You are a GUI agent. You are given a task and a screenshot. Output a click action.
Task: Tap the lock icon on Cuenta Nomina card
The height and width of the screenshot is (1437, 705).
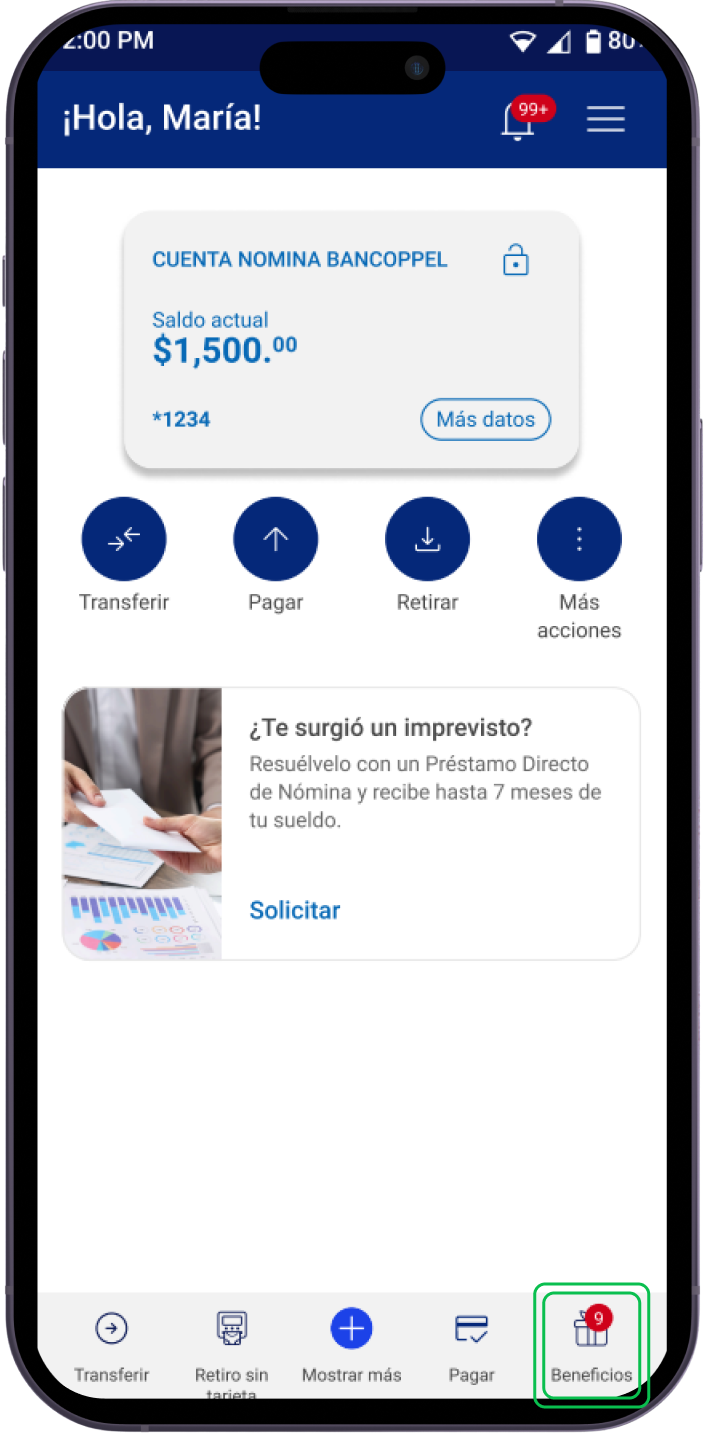click(x=515, y=260)
